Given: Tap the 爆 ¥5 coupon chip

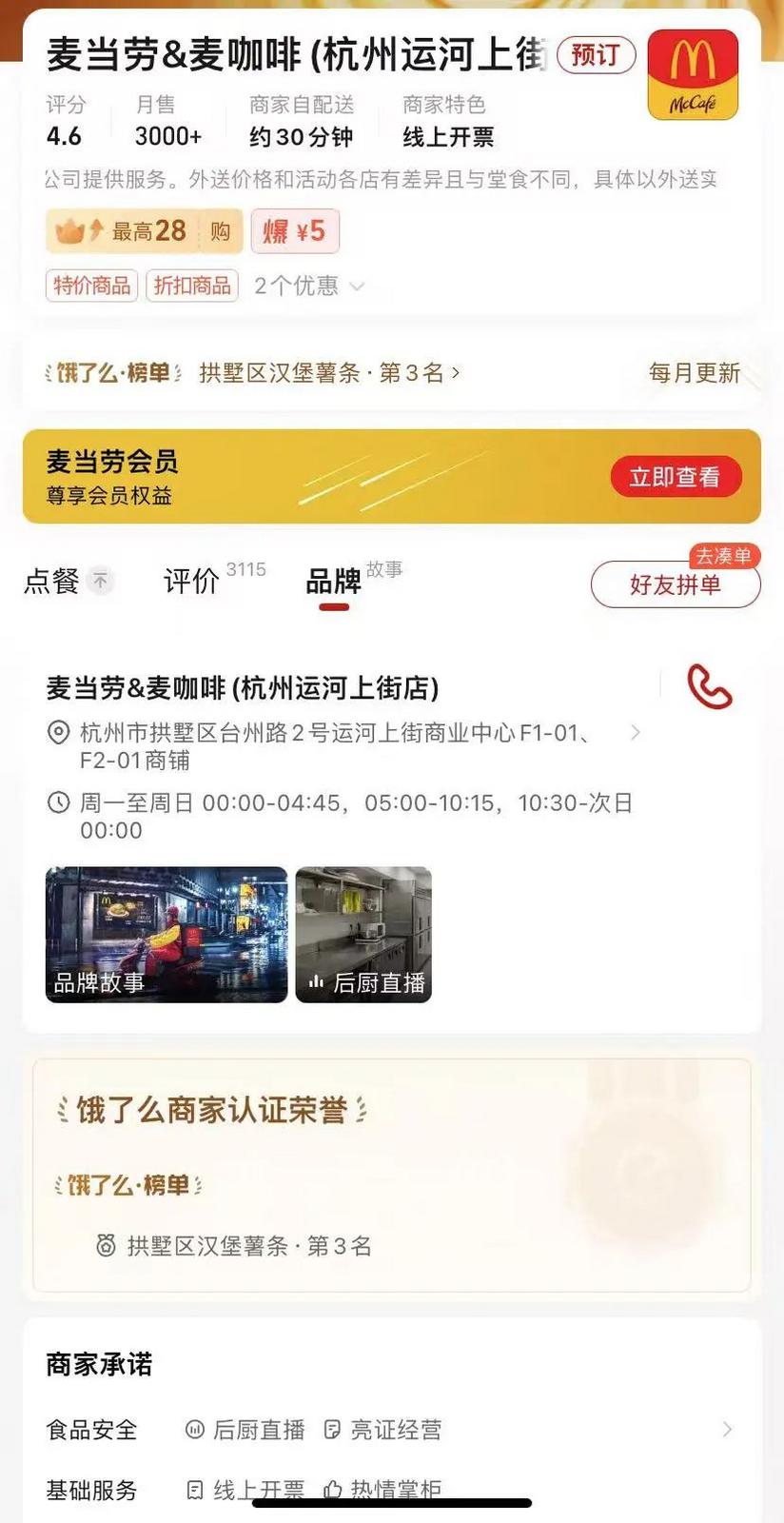Looking at the screenshot, I should [295, 231].
